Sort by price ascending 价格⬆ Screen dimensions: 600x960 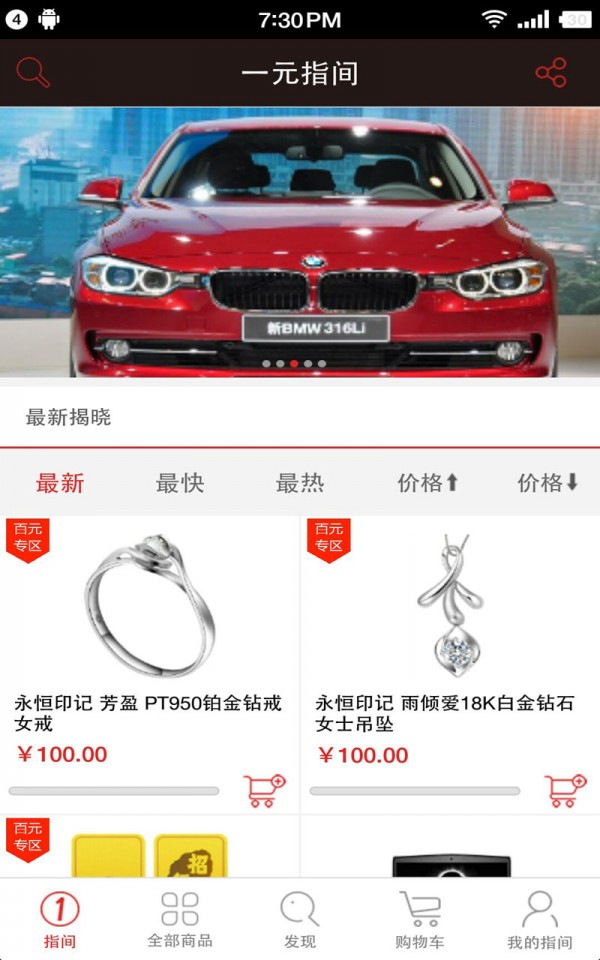click(428, 483)
